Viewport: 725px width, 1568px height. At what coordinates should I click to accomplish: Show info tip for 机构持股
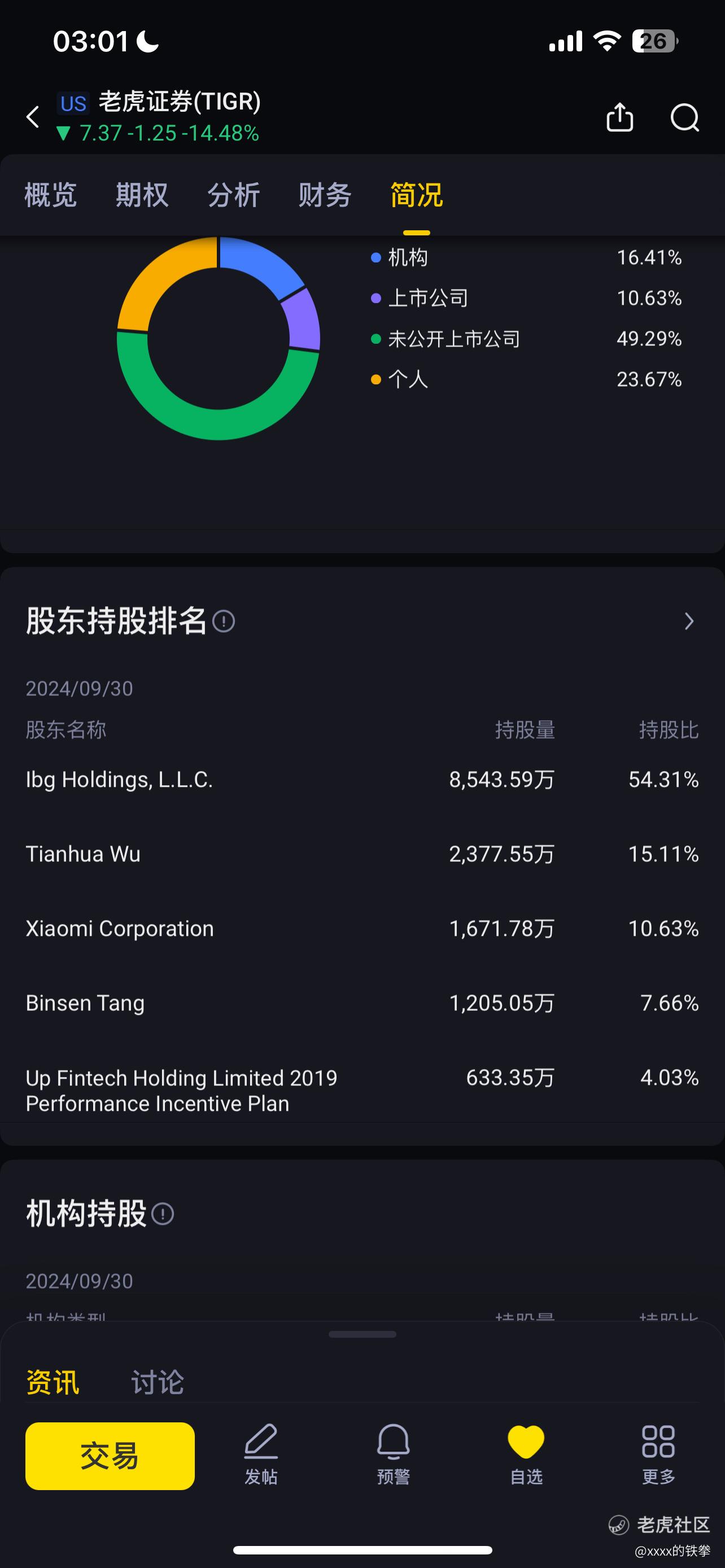(x=163, y=1214)
